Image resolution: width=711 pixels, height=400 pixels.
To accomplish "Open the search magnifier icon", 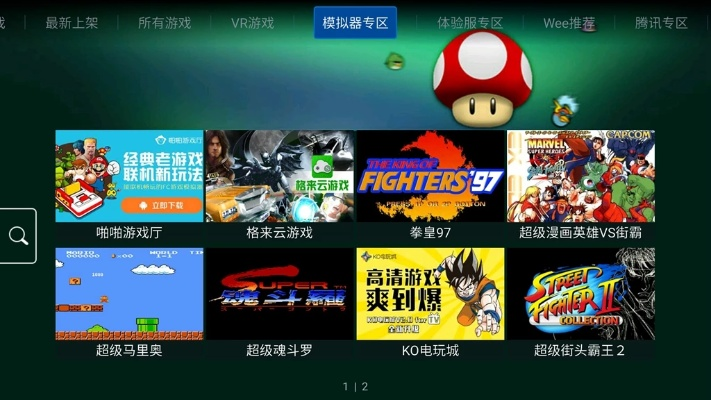I will click(x=18, y=236).
